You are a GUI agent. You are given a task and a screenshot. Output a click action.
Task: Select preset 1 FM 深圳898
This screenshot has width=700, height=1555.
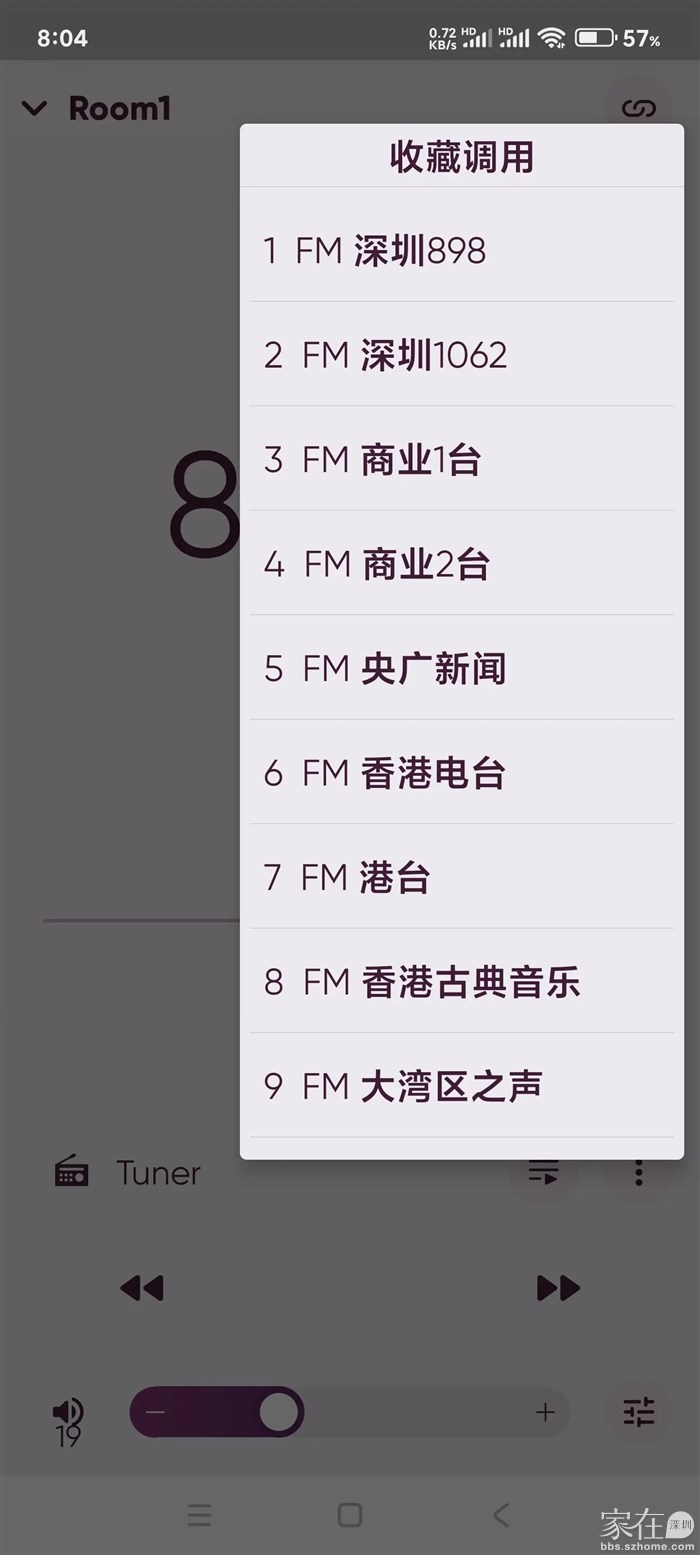[x=460, y=250]
